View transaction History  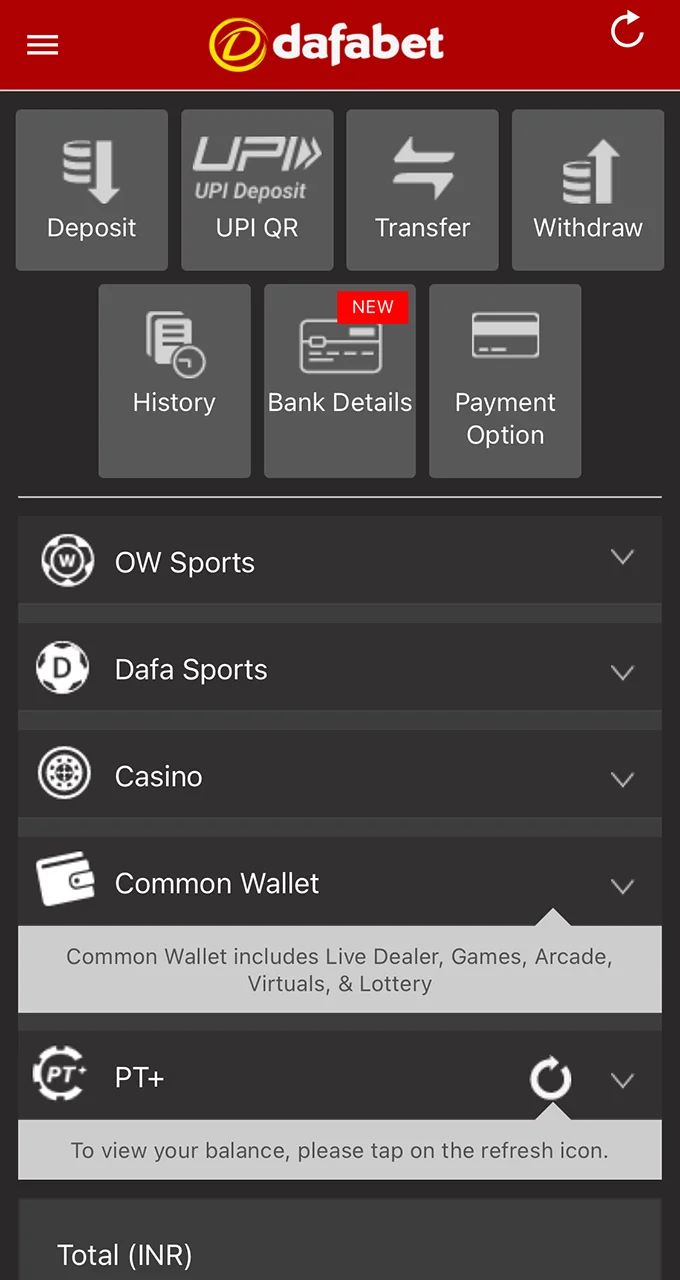coord(174,380)
